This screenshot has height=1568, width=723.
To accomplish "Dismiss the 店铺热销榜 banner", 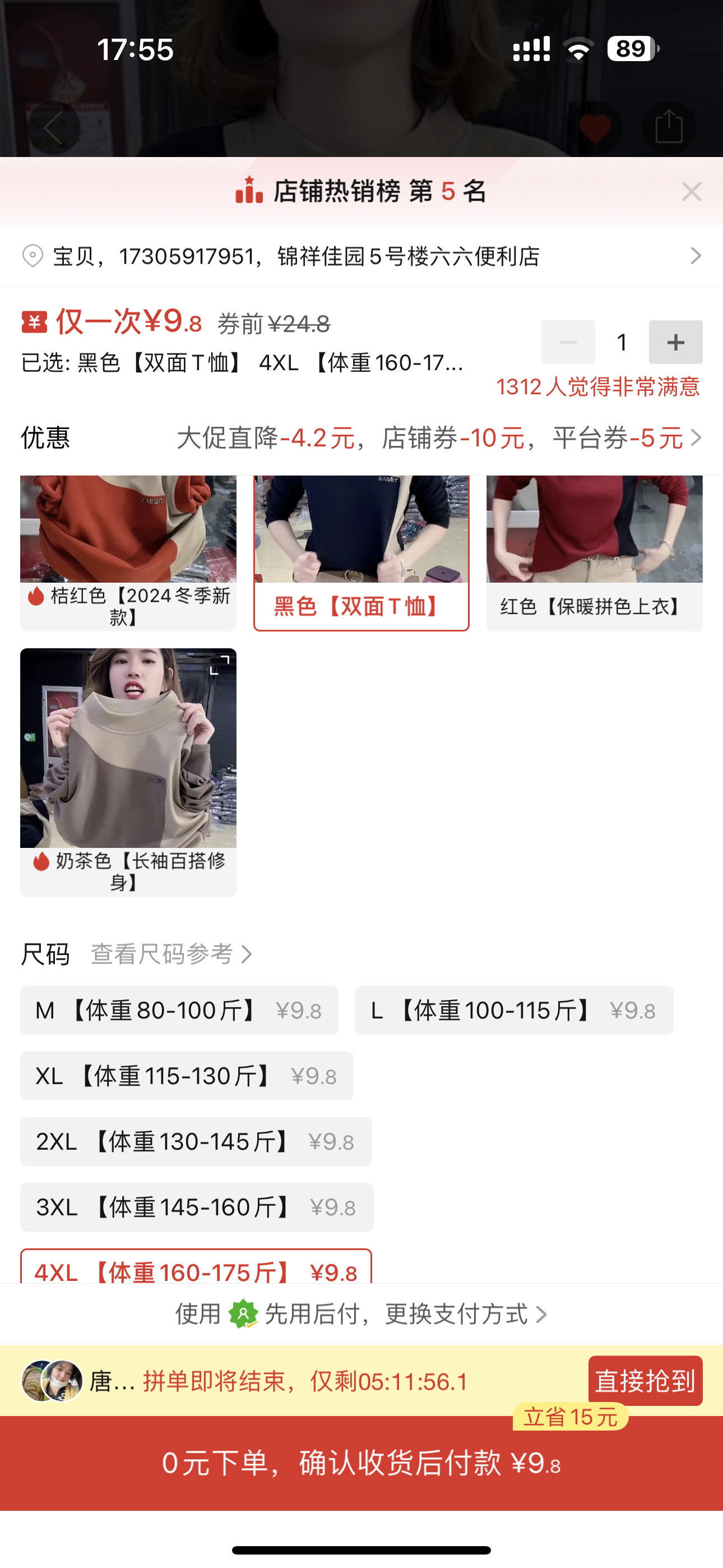I will coord(692,192).
